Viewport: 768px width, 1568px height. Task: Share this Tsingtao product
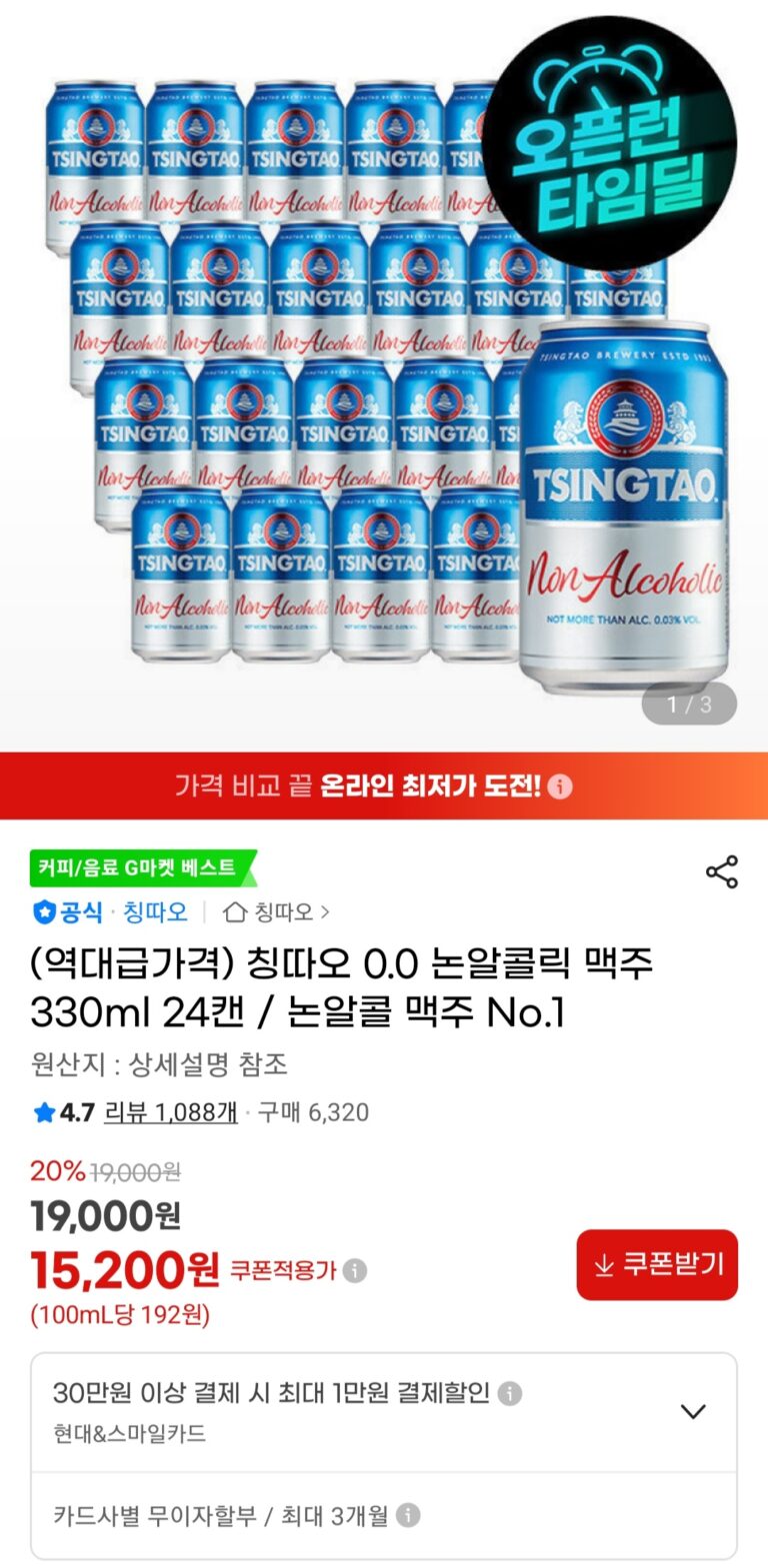(721, 871)
